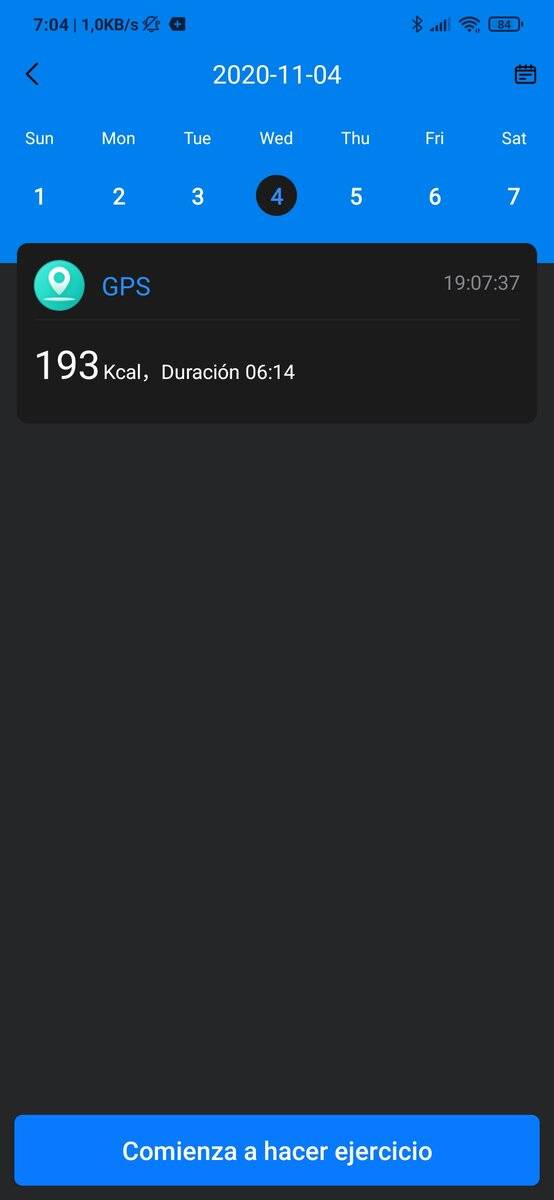The height and width of the screenshot is (1200, 554).
Task: Pick Friday the 6th
Action: click(434, 196)
